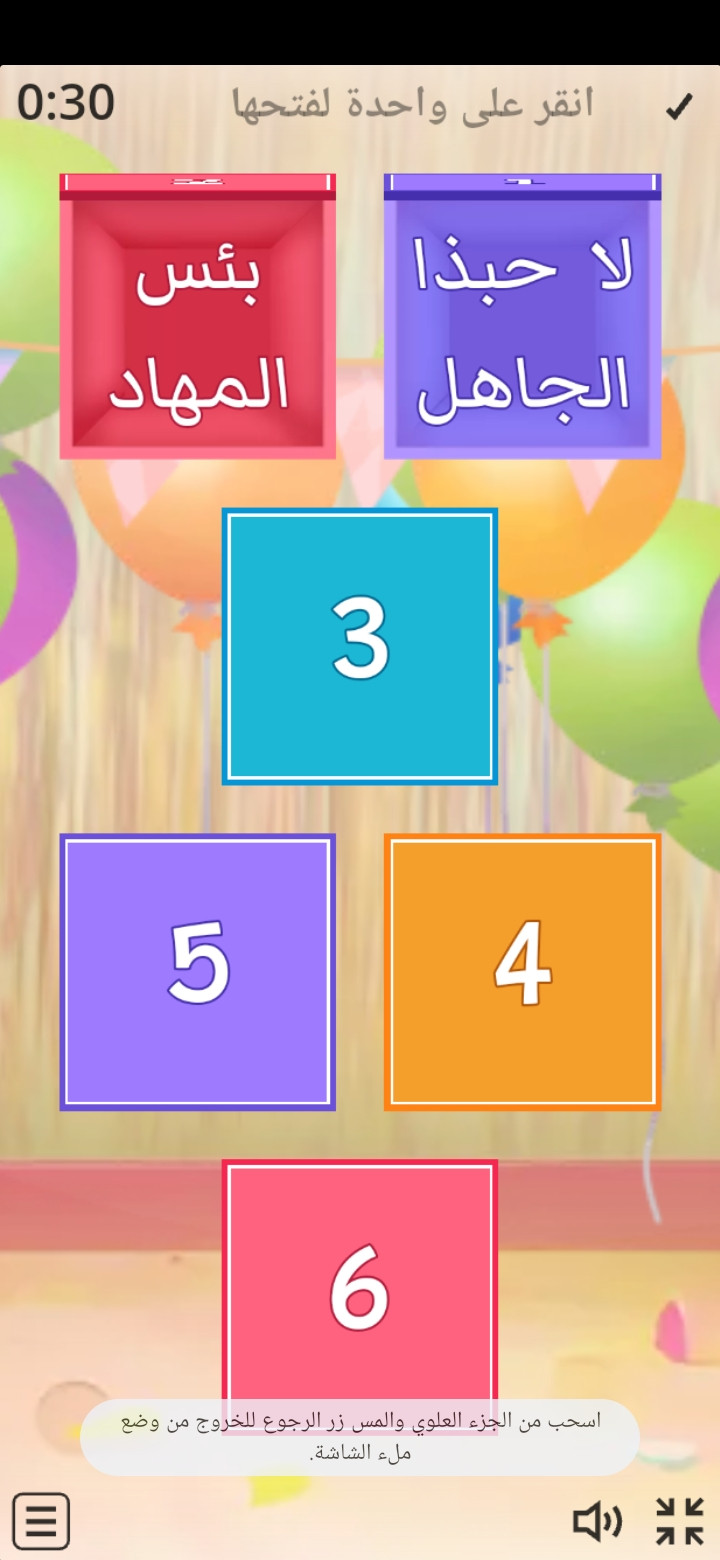The width and height of the screenshot is (720, 1560).
Task: Tap the checkmark to finish the activity
Action: coord(679,106)
